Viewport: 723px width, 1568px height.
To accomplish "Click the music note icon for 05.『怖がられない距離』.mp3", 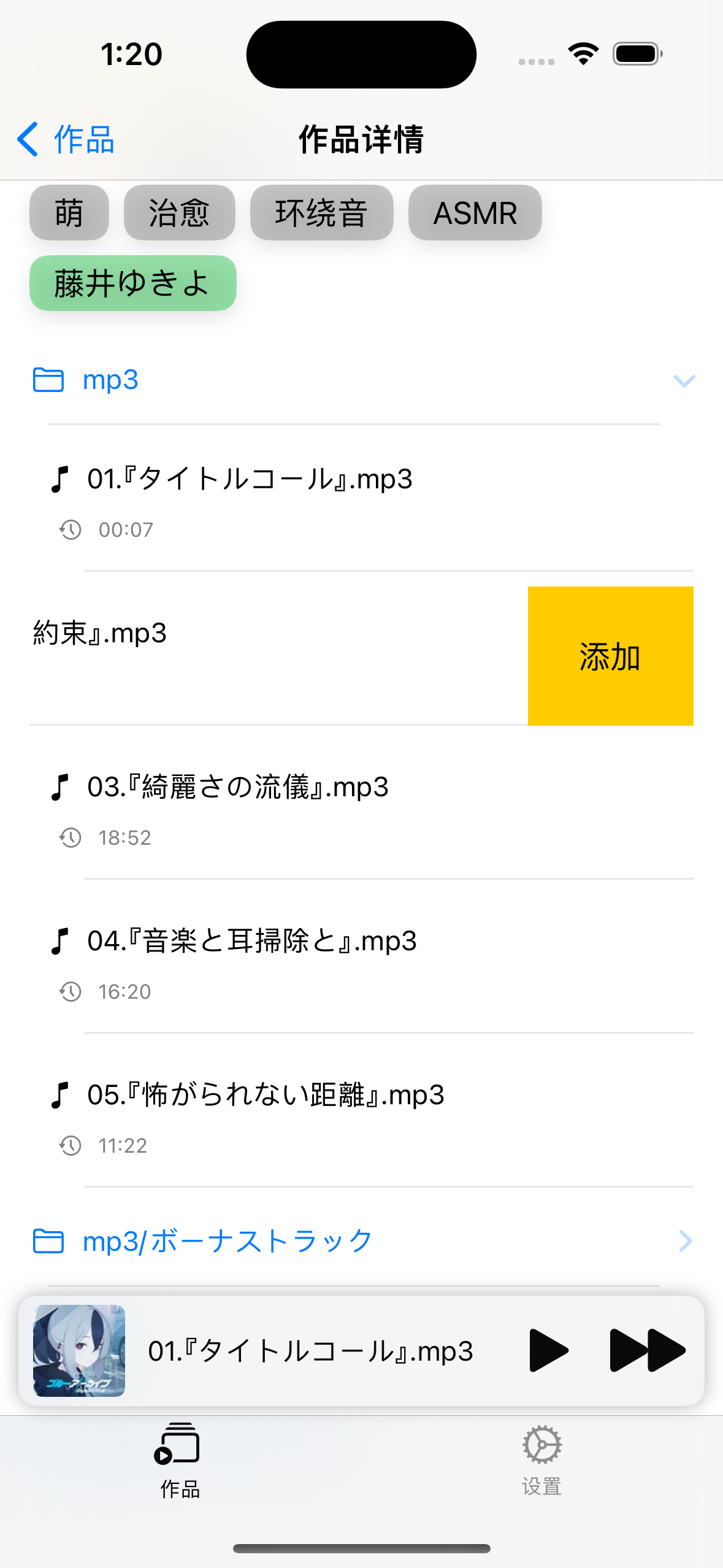I will point(61,1096).
